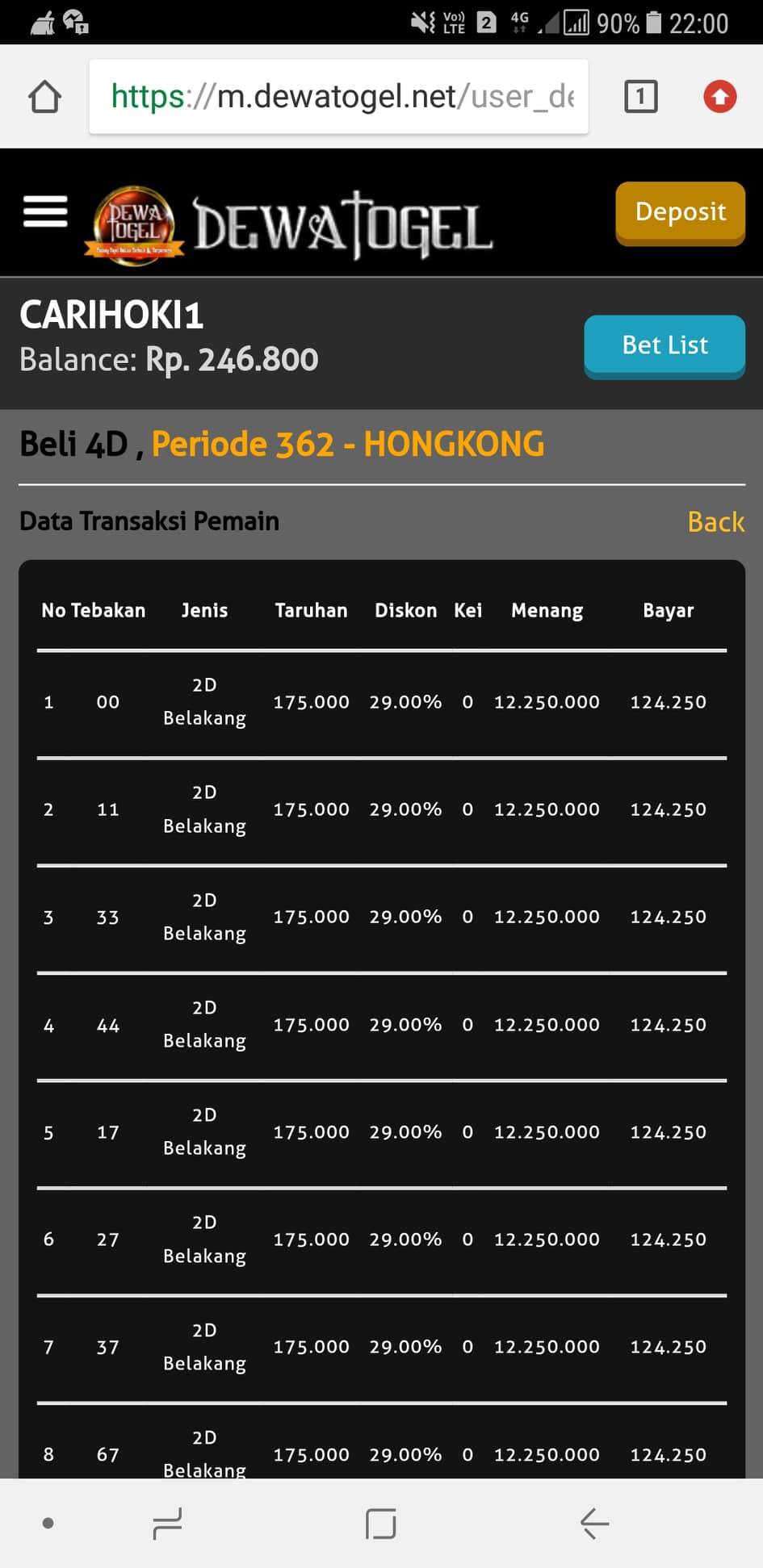Screen dimensions: 763x1568
Task: Tap the Back link
Action: [x=715, y=522]
